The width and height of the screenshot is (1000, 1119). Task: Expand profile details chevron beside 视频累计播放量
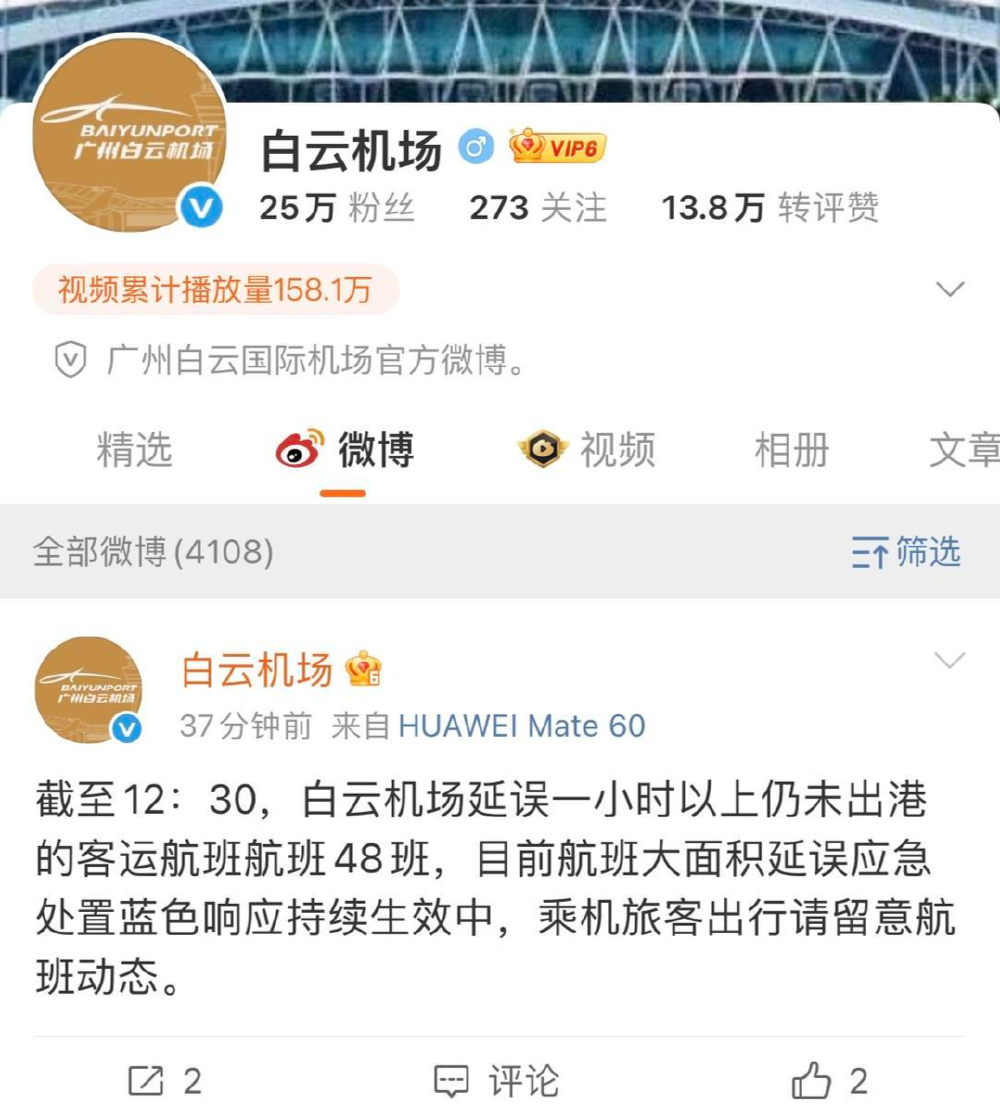click(949, 290)
